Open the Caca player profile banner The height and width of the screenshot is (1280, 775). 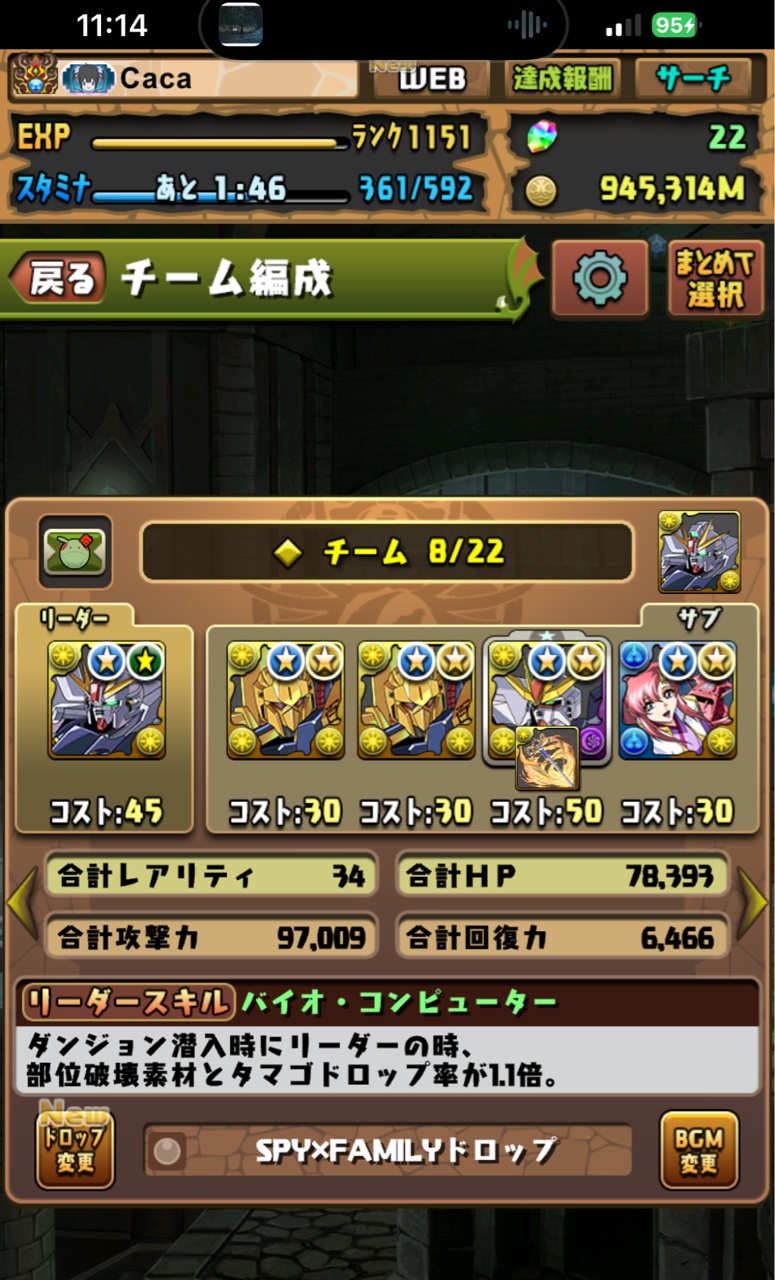pos(185,79)
